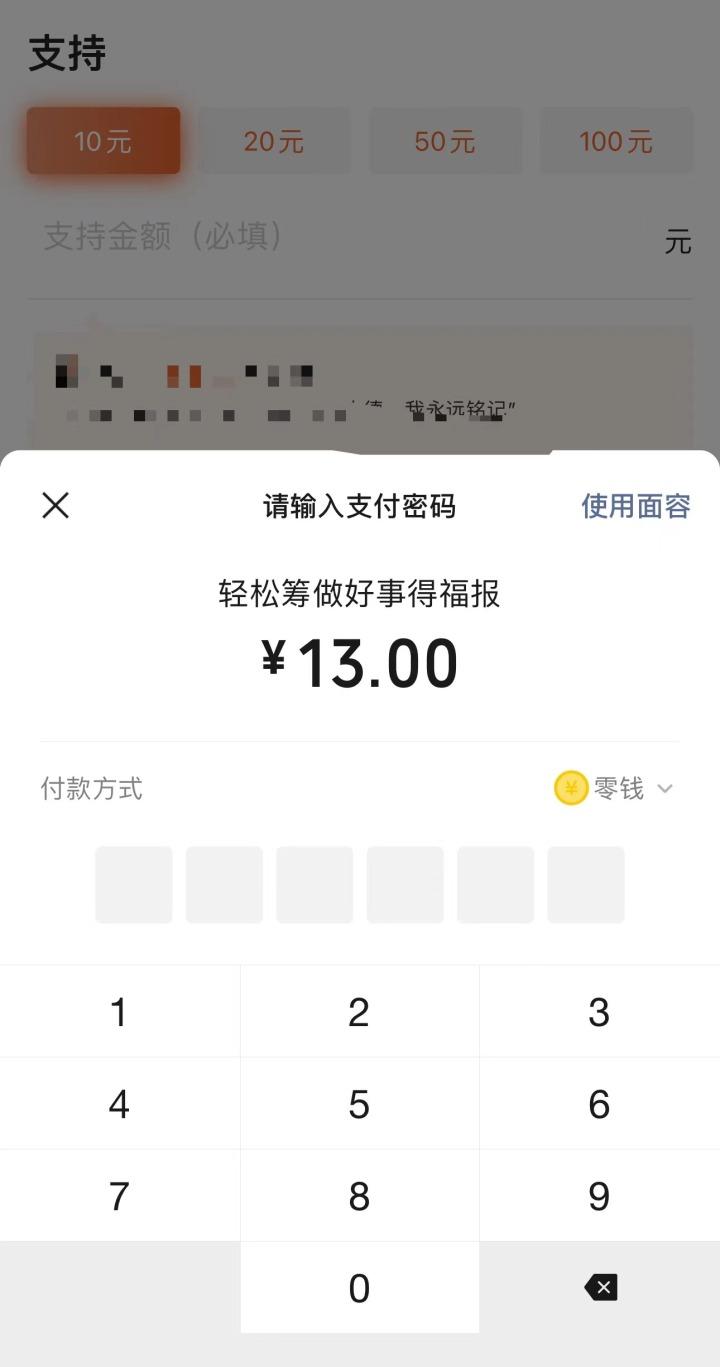Enter digit 2 on the keypad
The height and width of the screenshot is (1367, 720).
click(x=359, y=1012)
